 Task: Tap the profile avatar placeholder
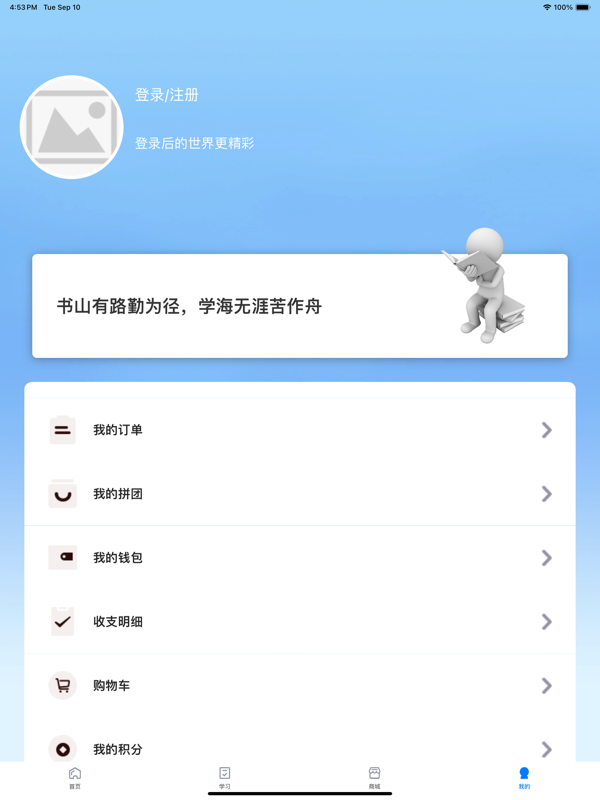click(72, 127)
